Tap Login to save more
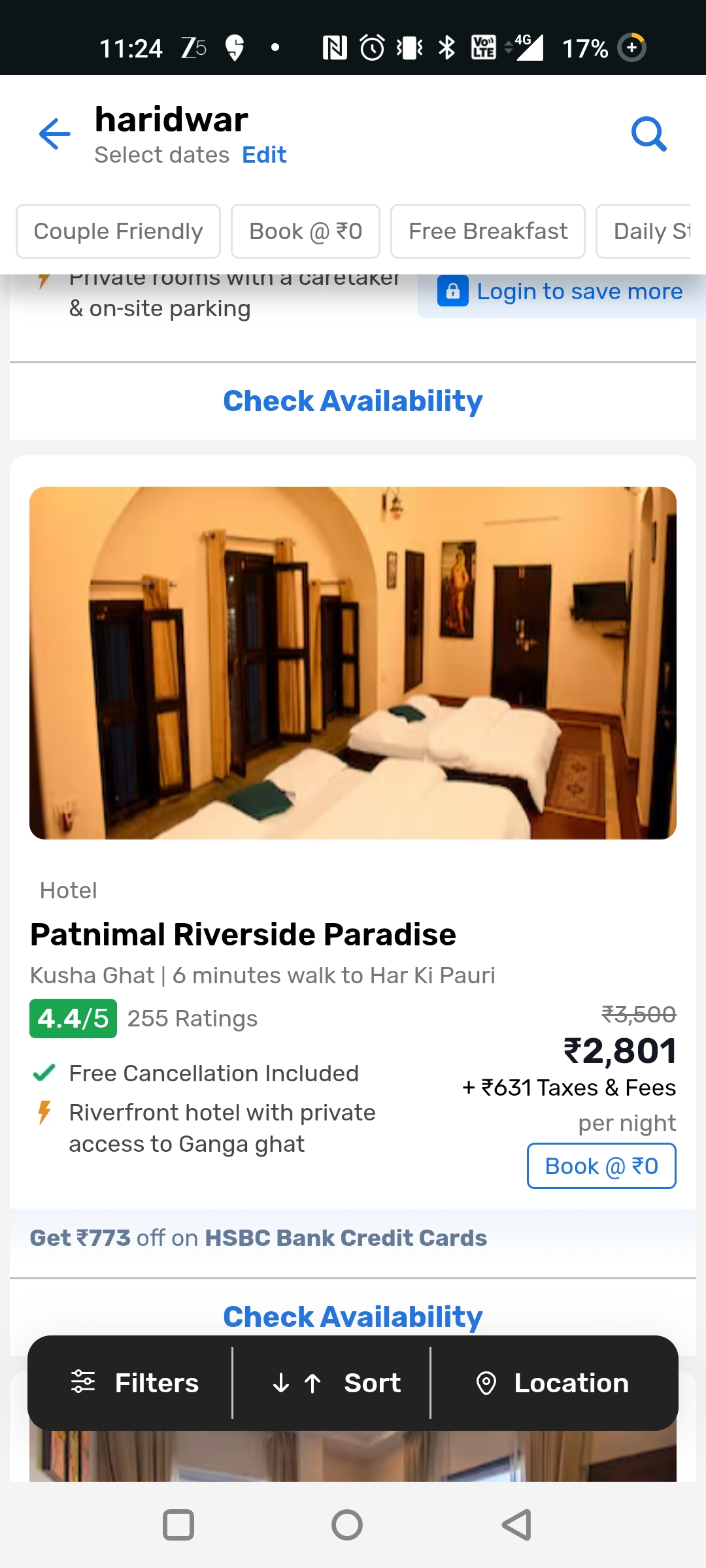This screenshot has height=1568, width=706. pyautogui.click(x=562, y=292)
